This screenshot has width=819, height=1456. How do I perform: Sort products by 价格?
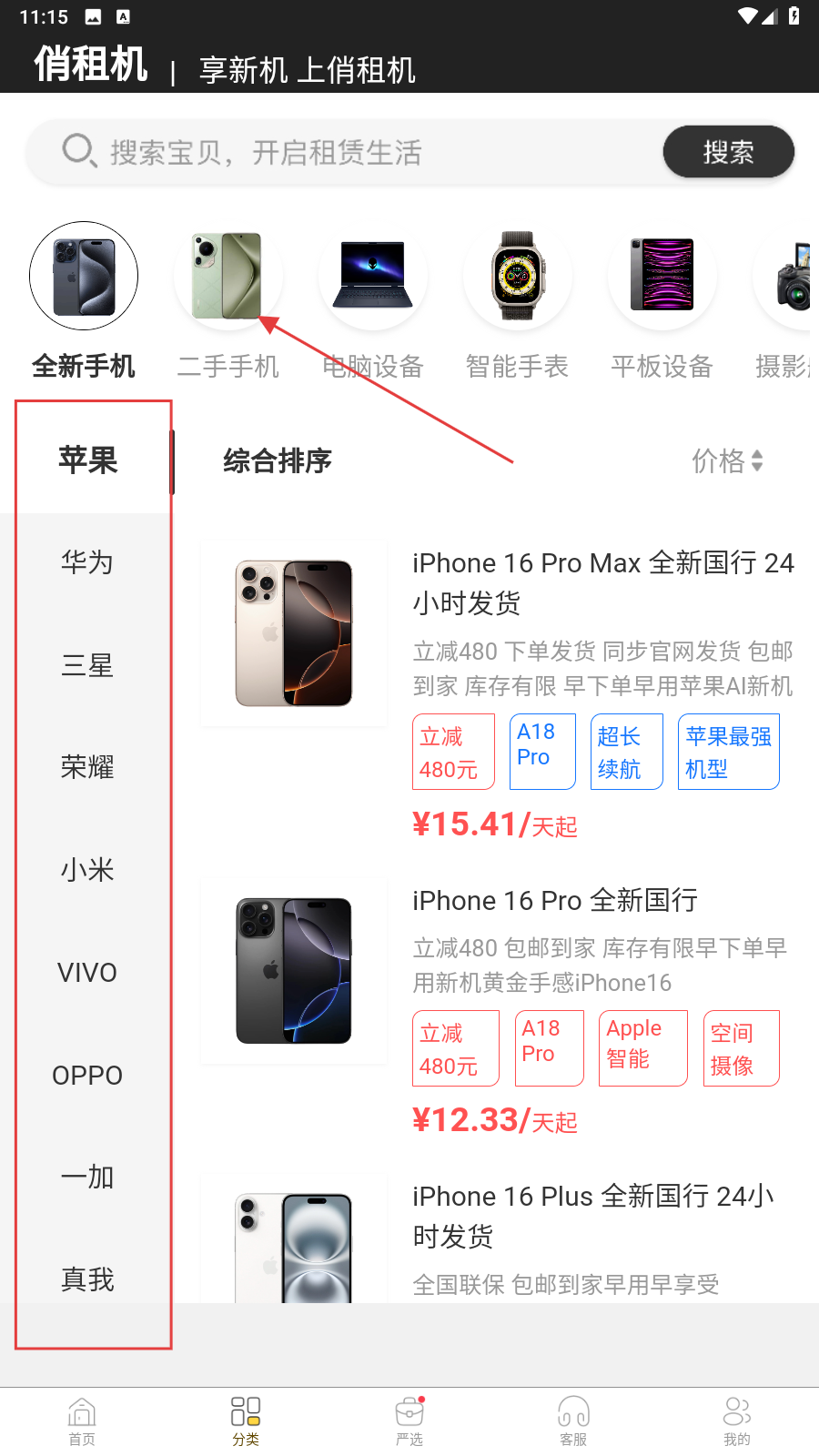727,461
